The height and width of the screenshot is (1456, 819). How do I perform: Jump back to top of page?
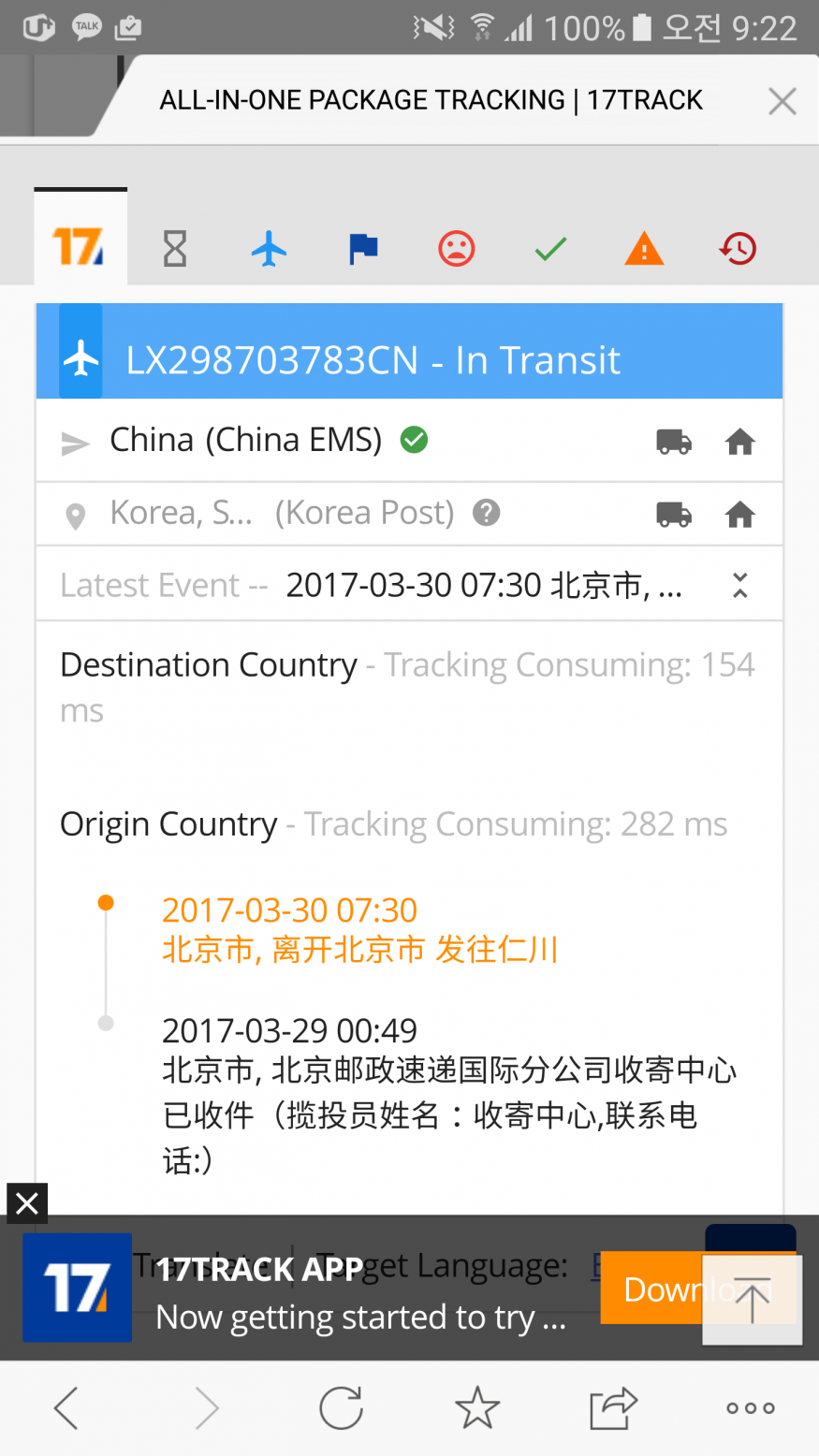coord(752,1300)
